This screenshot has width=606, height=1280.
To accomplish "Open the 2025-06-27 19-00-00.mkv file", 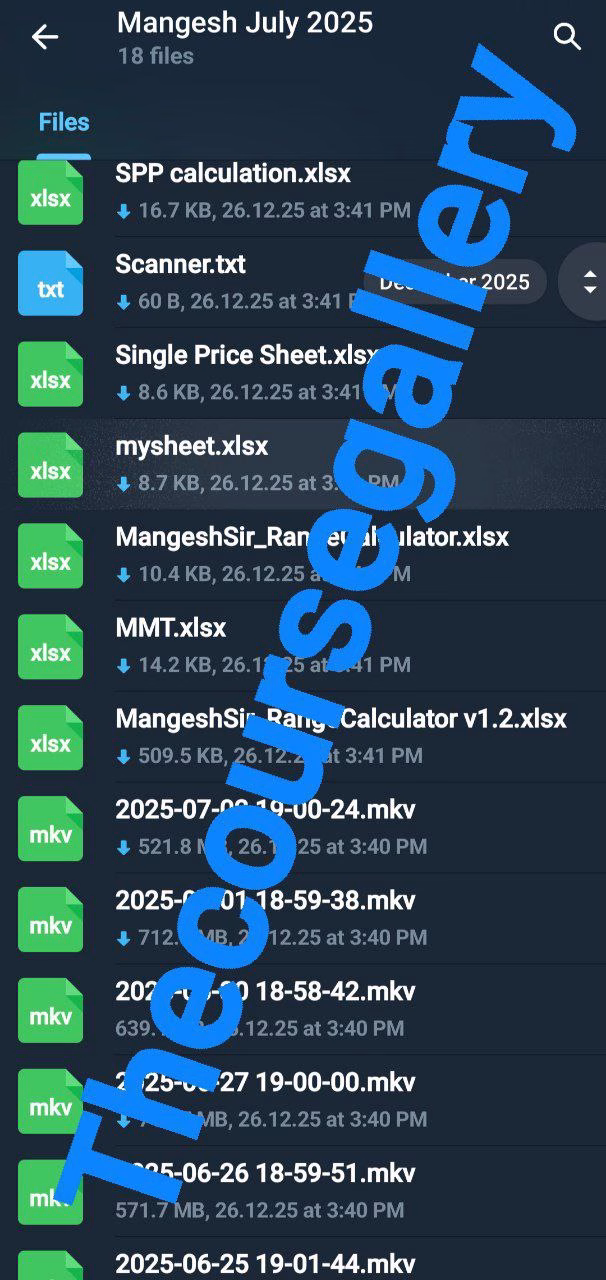I will click(265, 1083).
